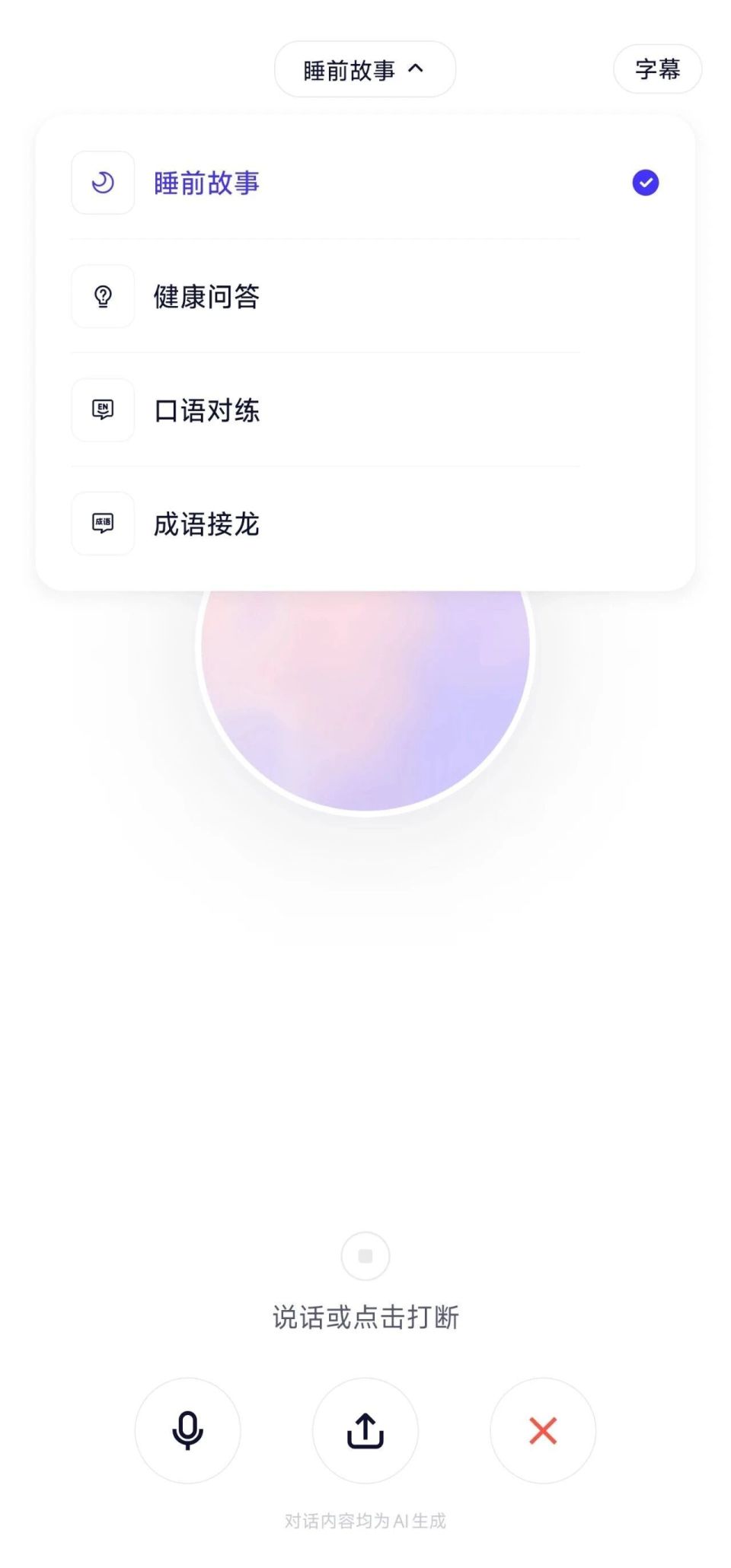731x1568 pixels.
Task: Tap the red X icon to end conversation
Action: pos(541,1431)
